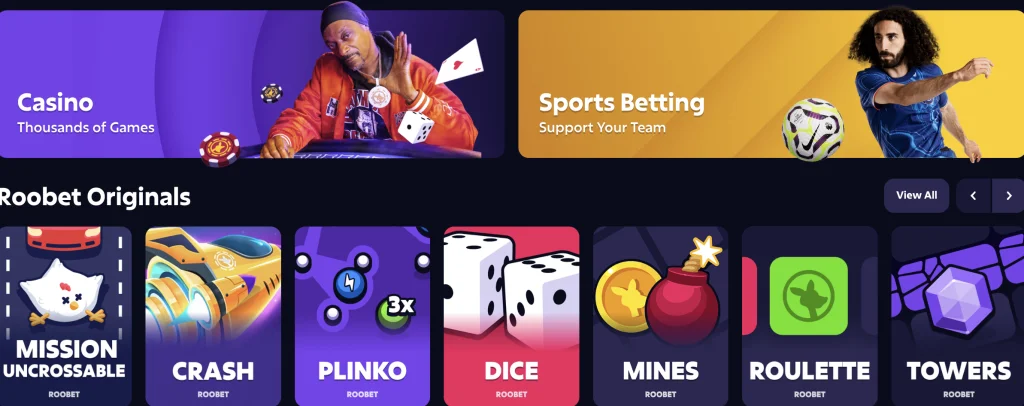Launch the Mission Uncrossable game
The width and height of the screenshot is (1024, 406).
coord(65,315)
